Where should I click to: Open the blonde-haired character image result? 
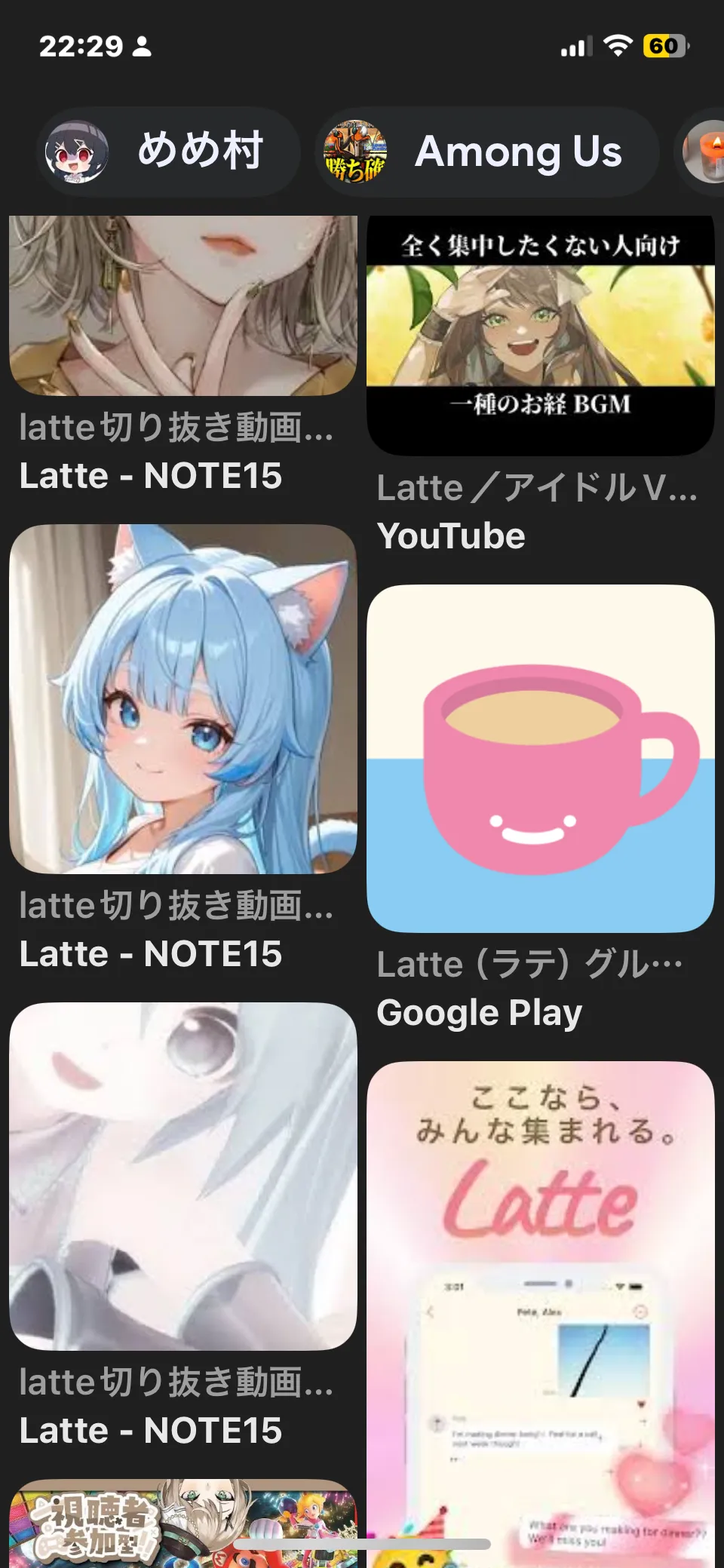[183, 305]
